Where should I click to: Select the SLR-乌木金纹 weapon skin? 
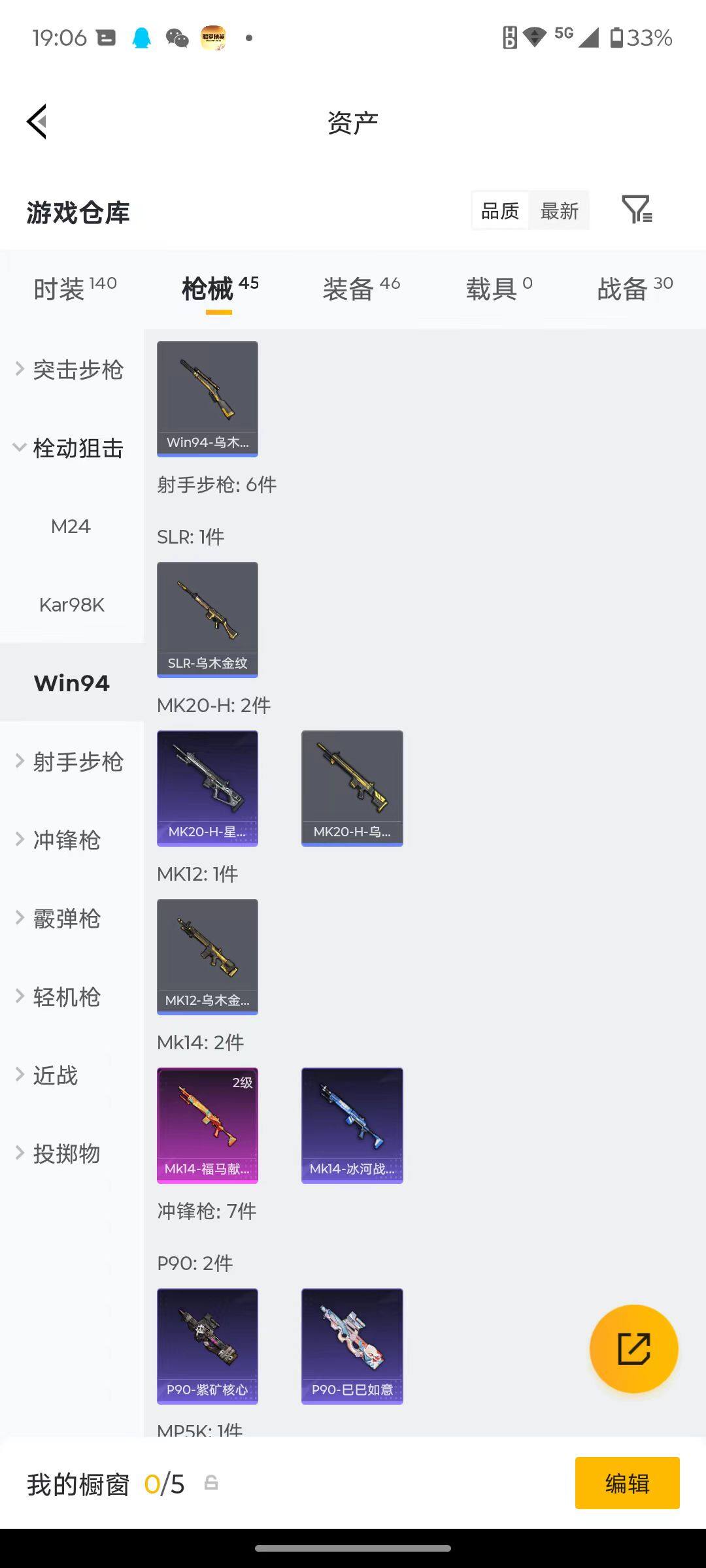pyautogui.click(x=207, y=618)
